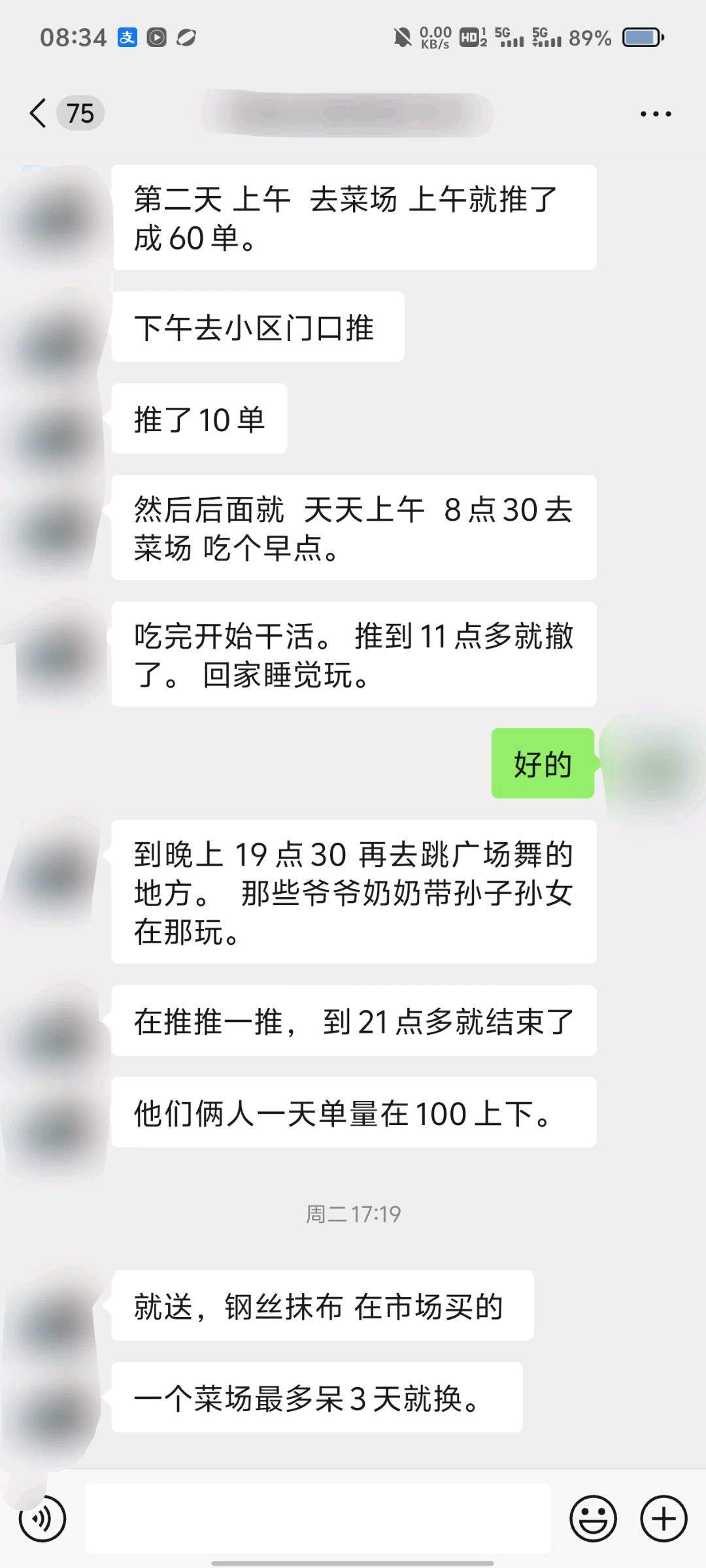Select the 推了10单 message bubble
The width and height of the screenshot is (706, 1568).
[199, 420]
